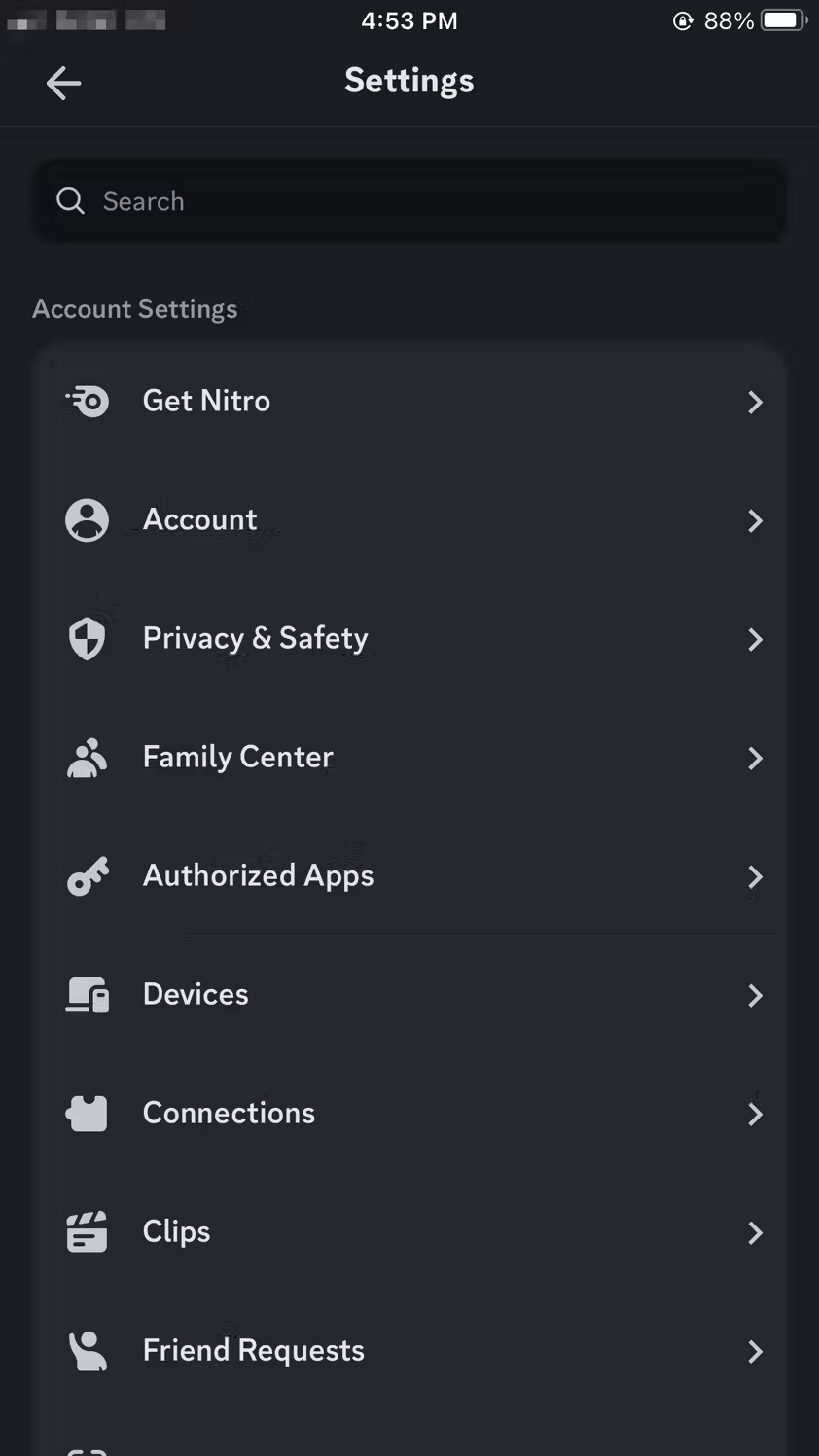Open Privacy & Safety
819x1456 pixels.
pyautogui.click(x=409, y=638)
